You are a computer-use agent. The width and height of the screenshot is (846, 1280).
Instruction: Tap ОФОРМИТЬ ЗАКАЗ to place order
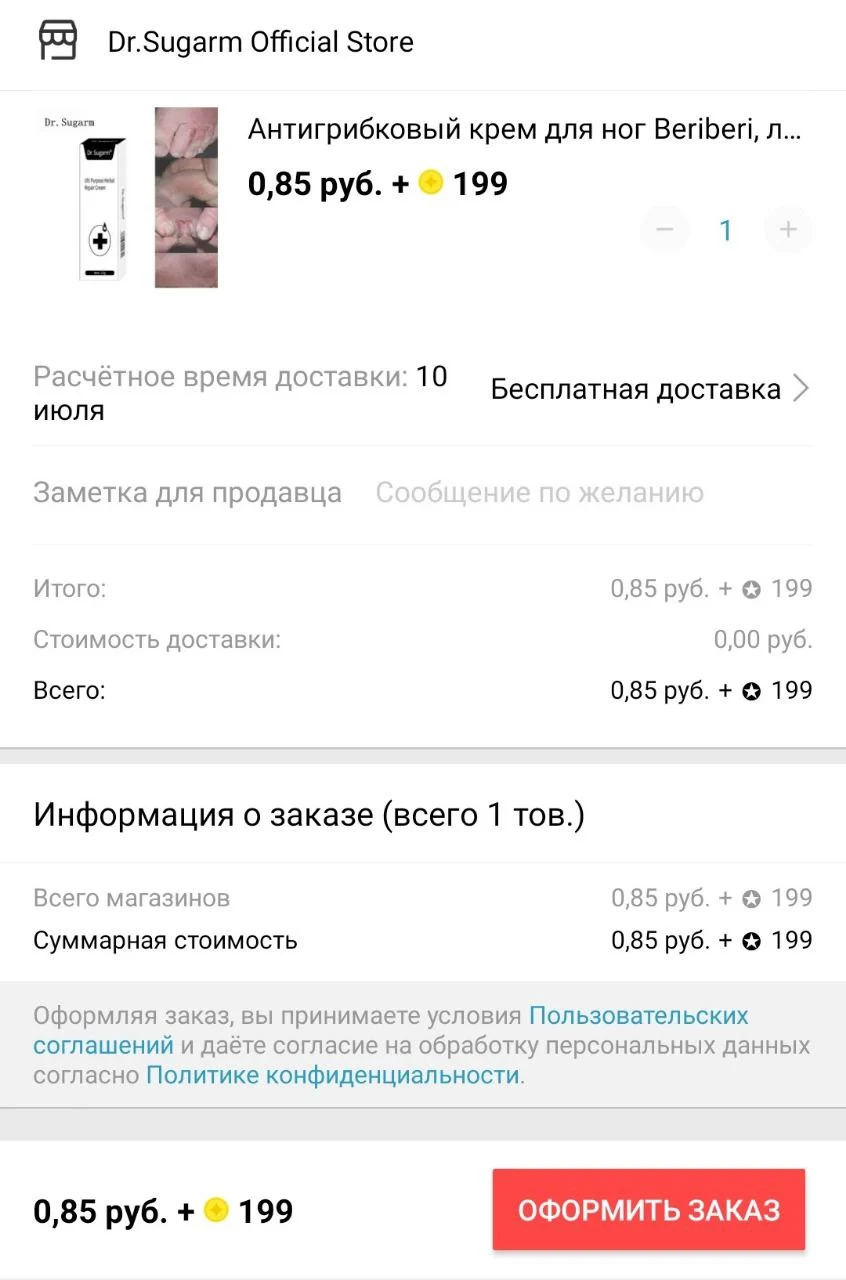pyautogui.click(x=648, y=1210)
